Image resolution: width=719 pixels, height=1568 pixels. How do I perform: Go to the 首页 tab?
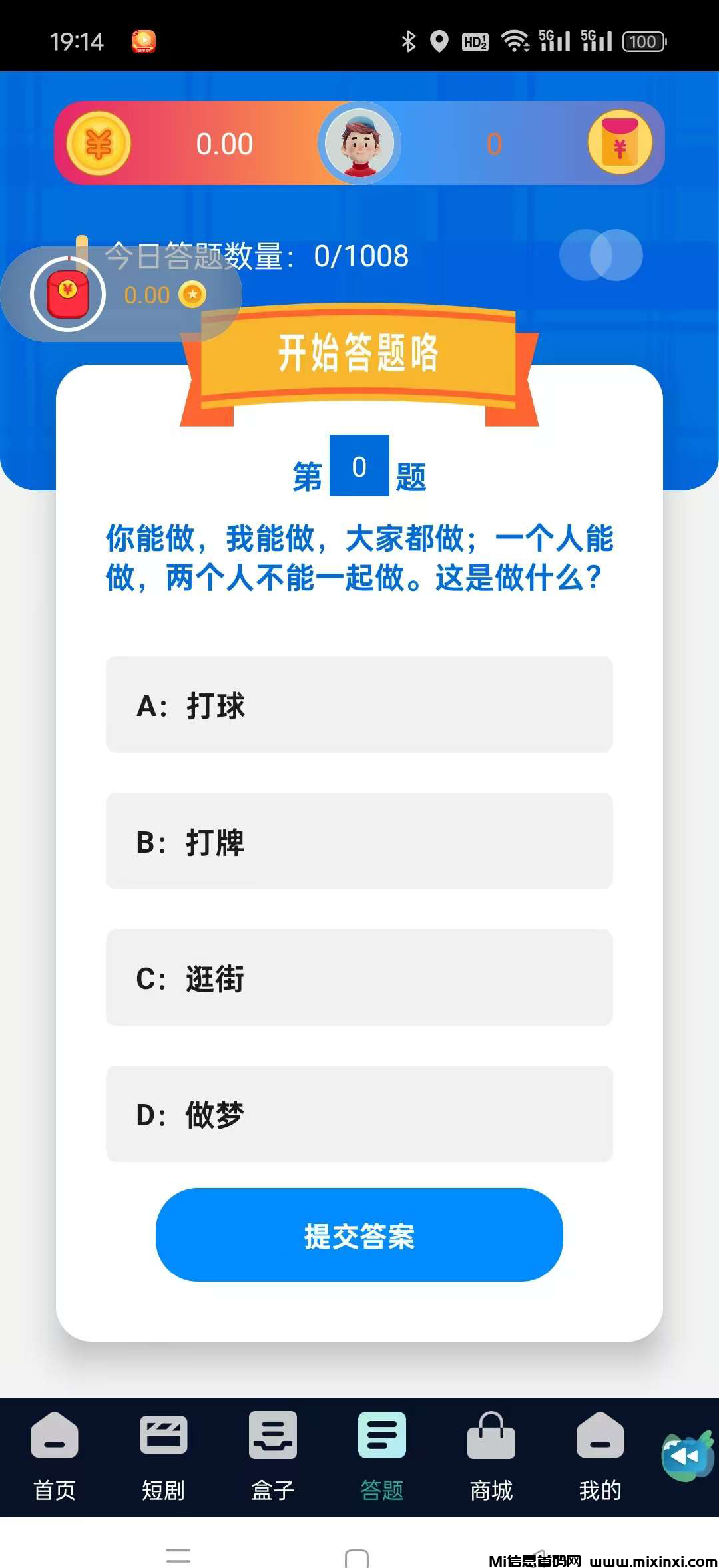click(55, 1456)
